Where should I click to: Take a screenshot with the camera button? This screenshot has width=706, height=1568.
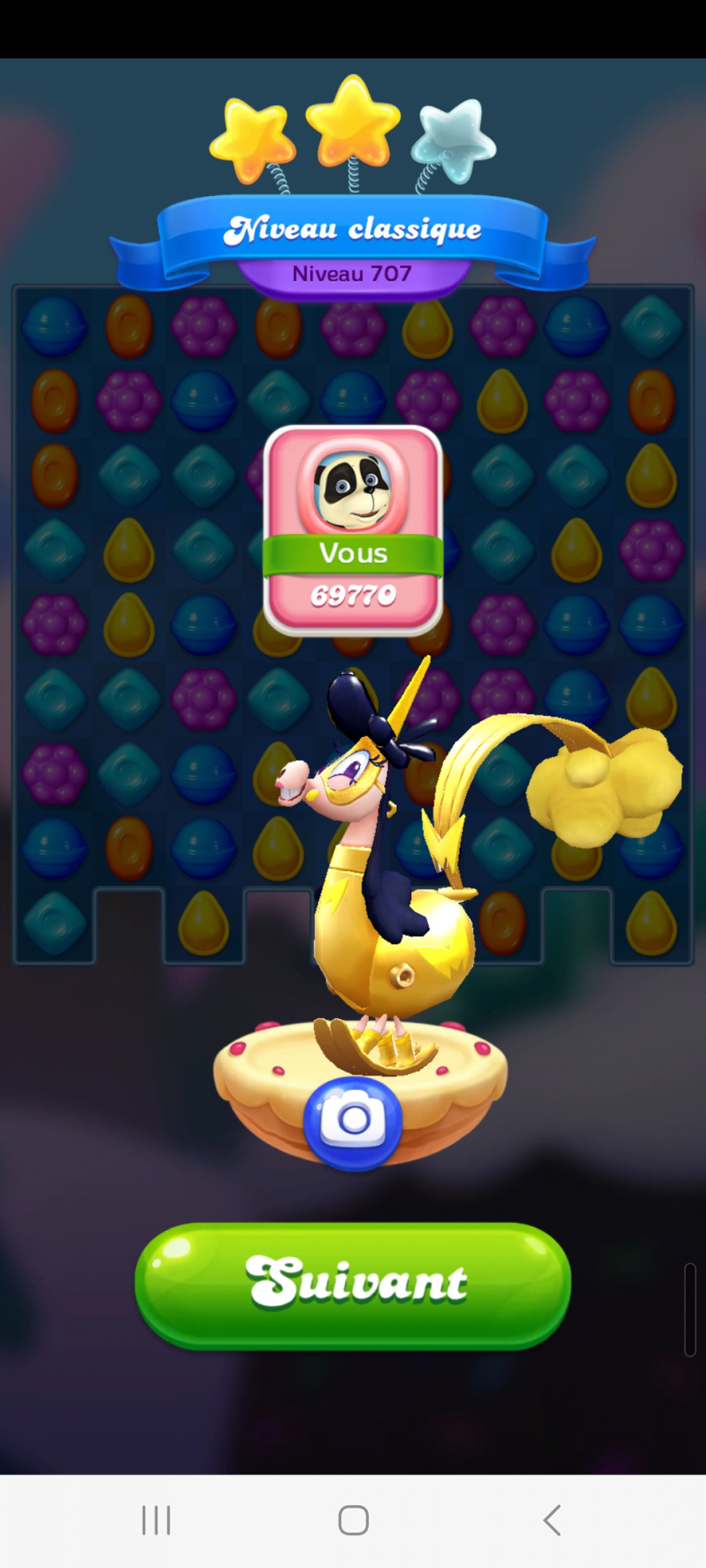(x=353, y=1121)
